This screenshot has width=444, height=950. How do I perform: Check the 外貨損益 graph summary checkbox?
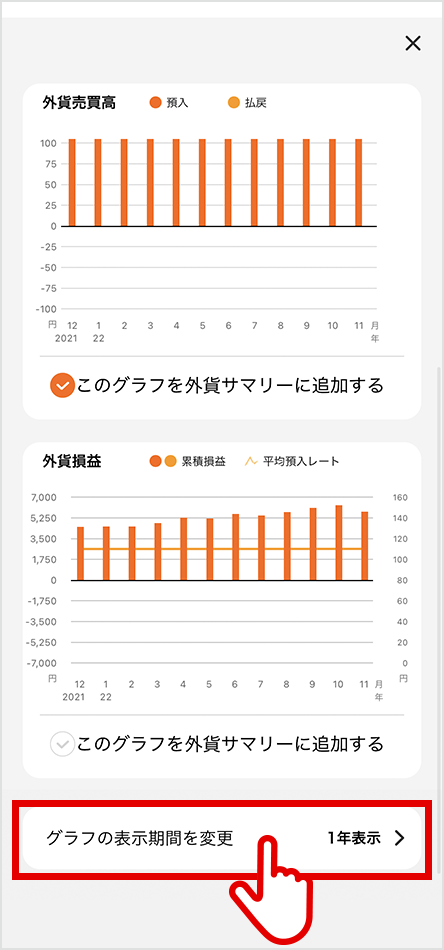pos(62,744)
